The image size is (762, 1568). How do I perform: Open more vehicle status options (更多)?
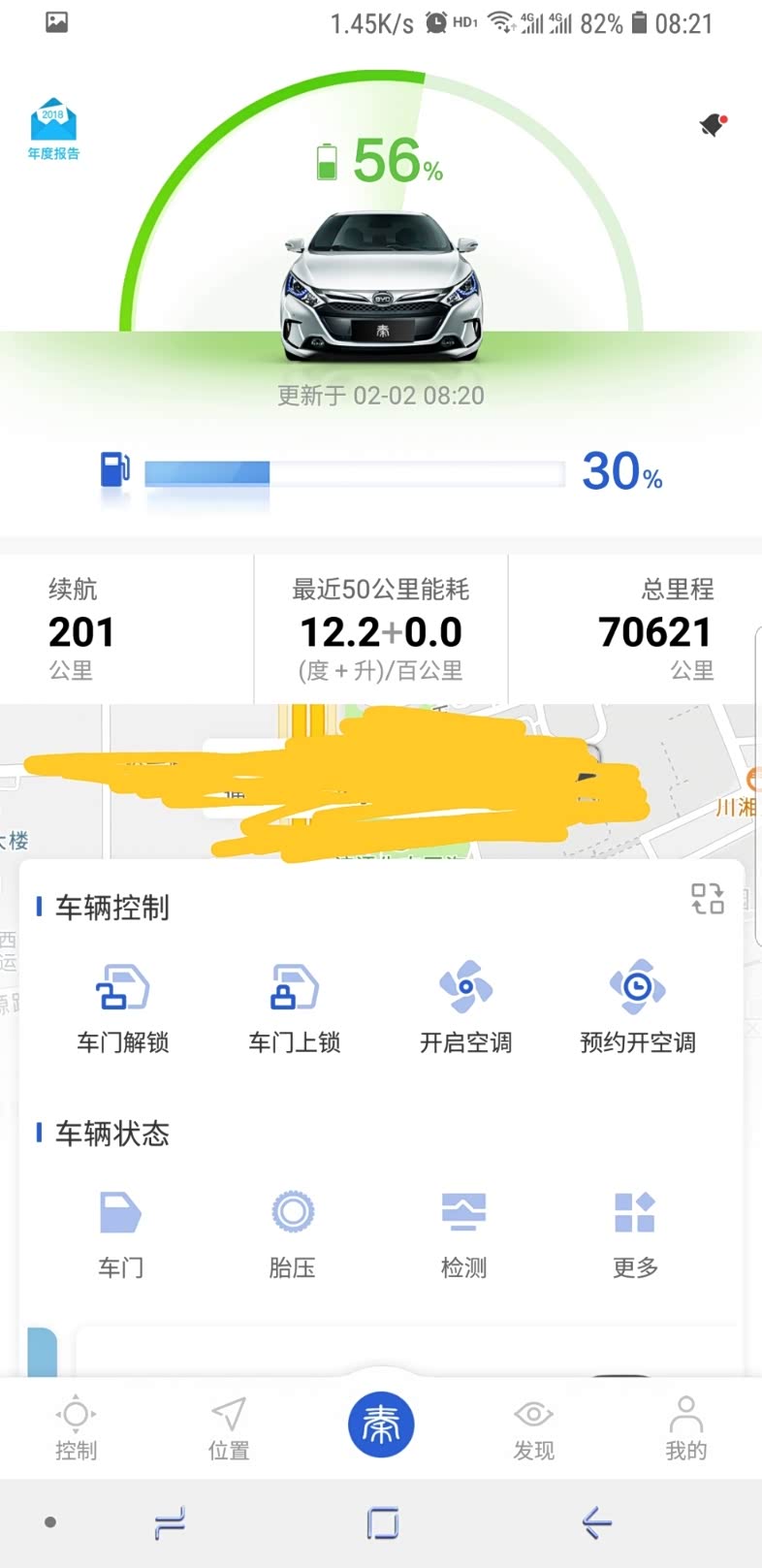coord(635,1233)
